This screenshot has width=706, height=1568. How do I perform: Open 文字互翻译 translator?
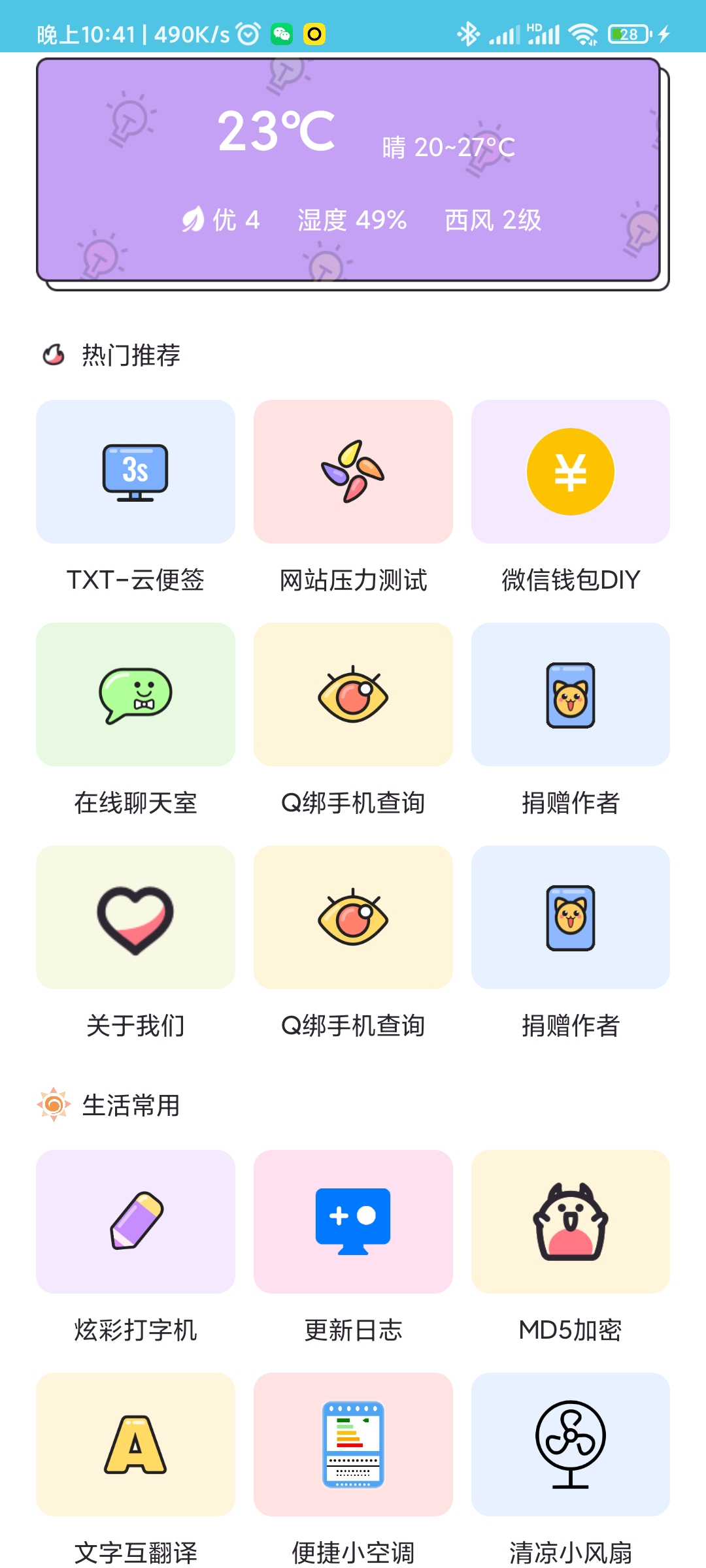tap(135, 1445)
